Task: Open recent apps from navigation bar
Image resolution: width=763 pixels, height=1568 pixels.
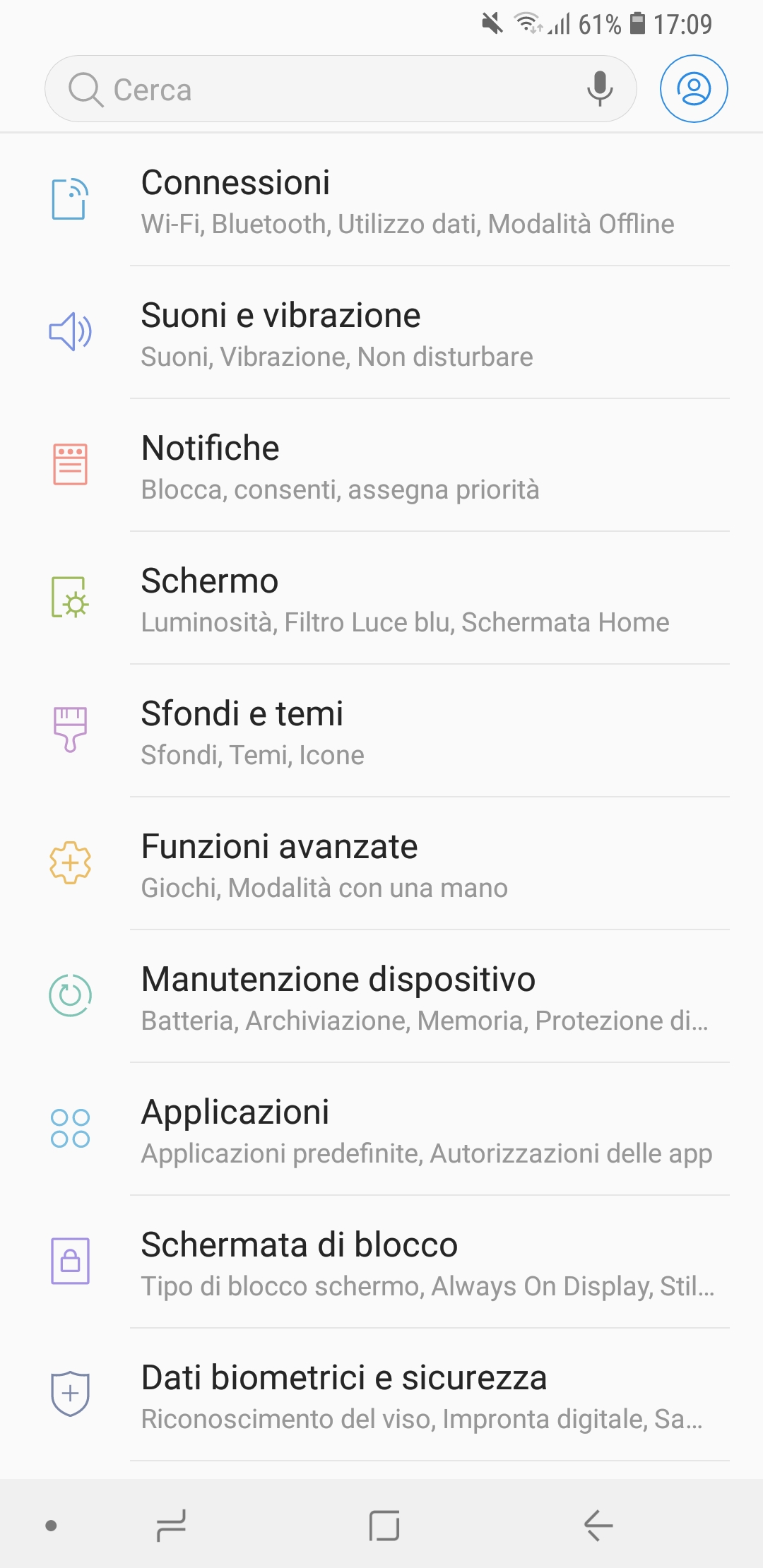Action: 171,1526
